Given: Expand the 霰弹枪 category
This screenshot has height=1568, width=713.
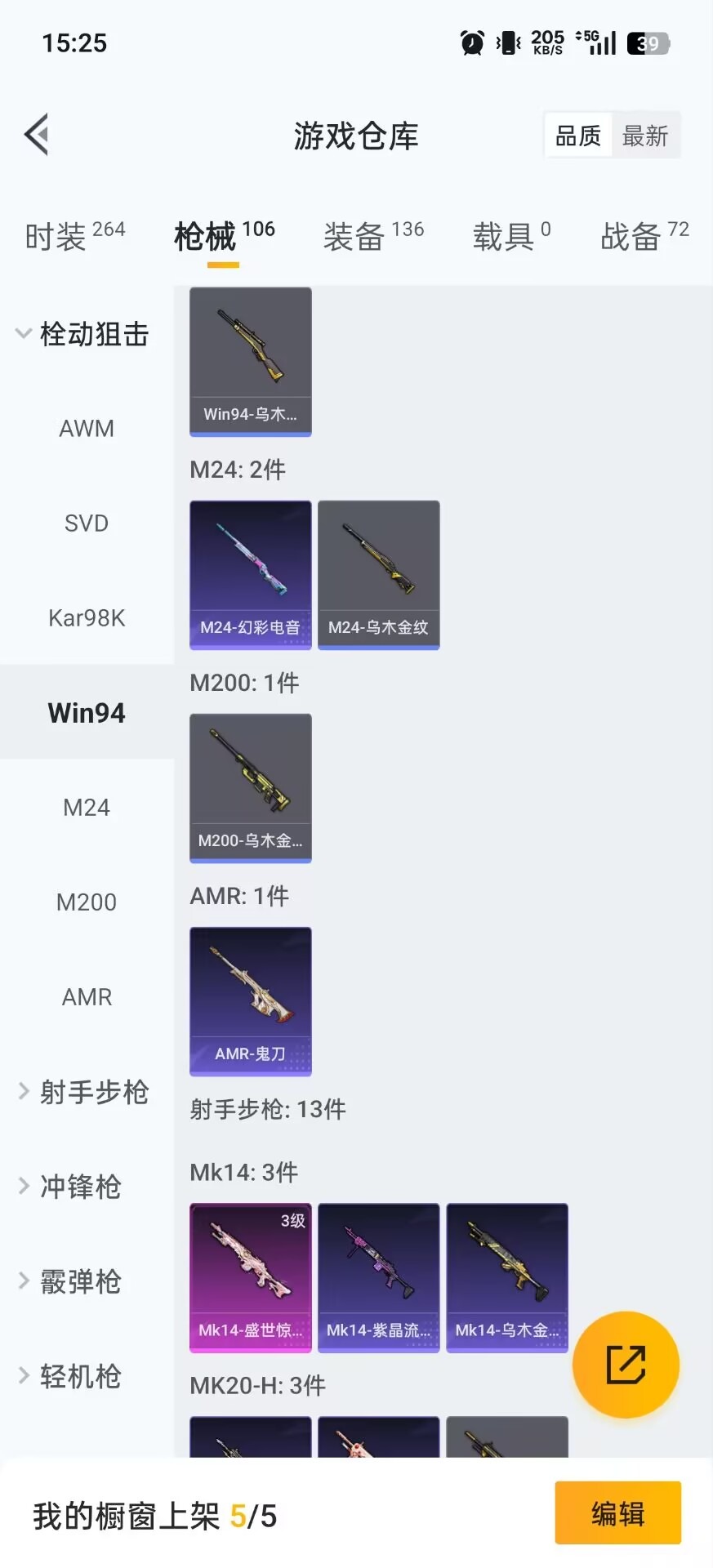Looking at the screenshot, I should [x=79, y=1281].
